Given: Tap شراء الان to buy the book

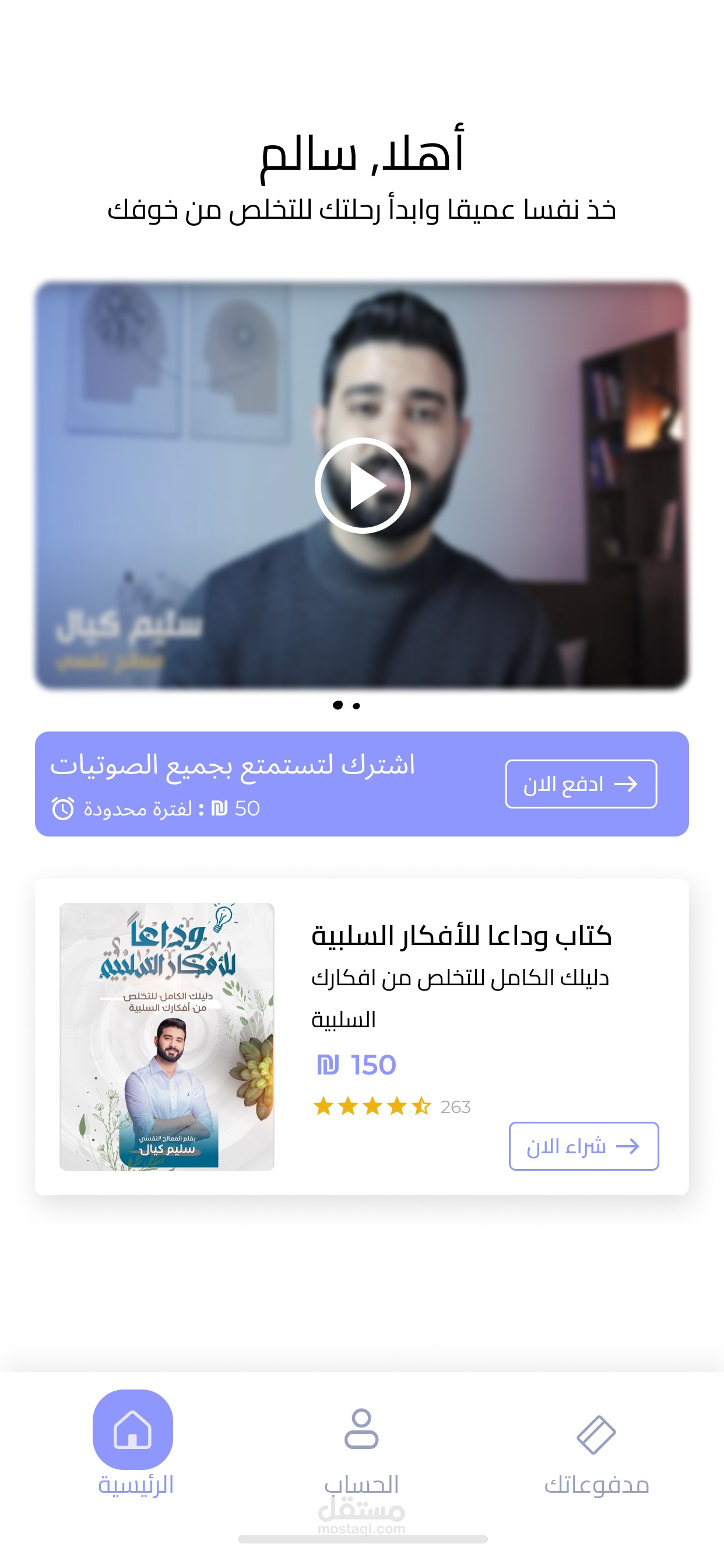Looking at the screenshot, I should pyautogui.click(x=584, y=1146).
